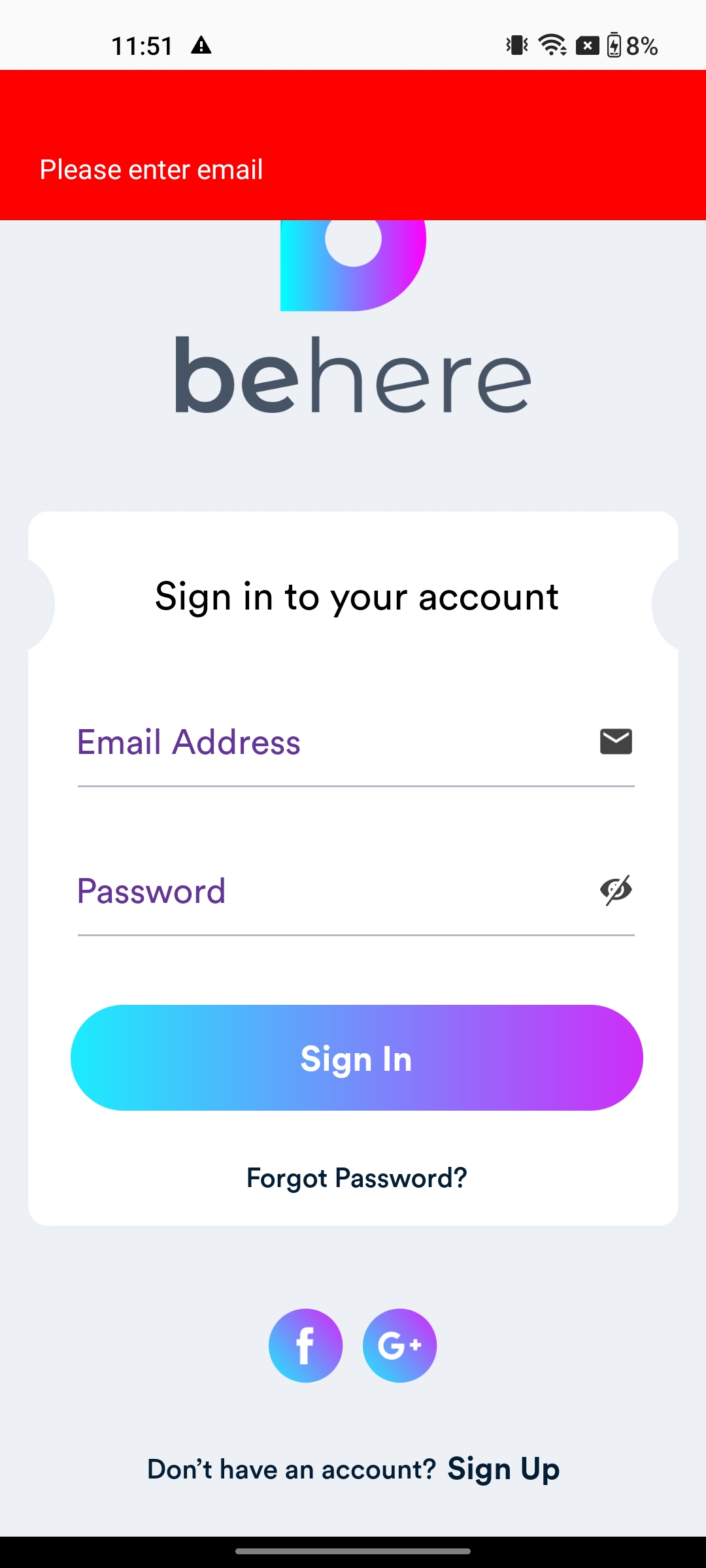Image resolution: width=706 pixels, height=1568 pixels.
Task: Tap the Sign In button
Action: [356, 1058]
